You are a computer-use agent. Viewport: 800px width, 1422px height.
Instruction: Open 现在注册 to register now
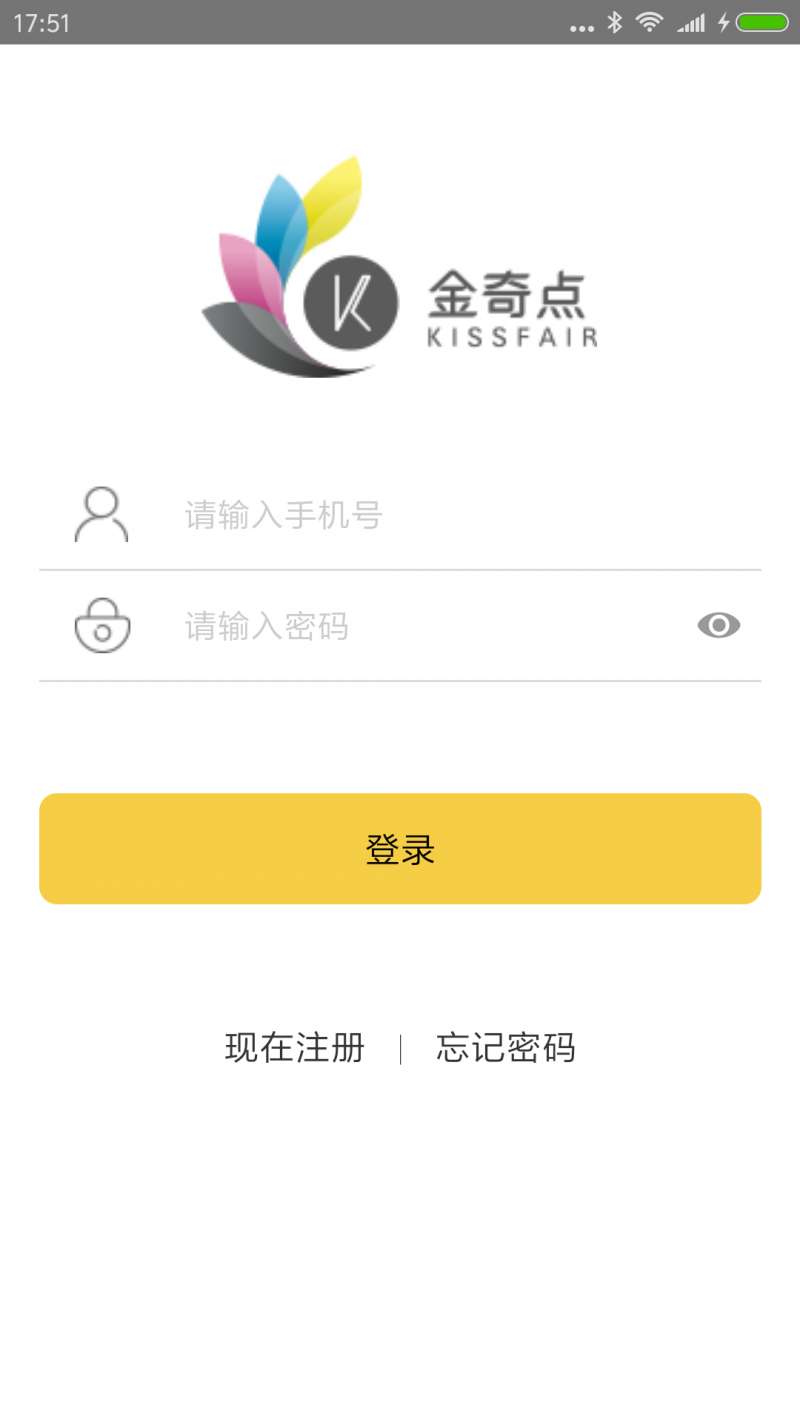pos(295,1048)
